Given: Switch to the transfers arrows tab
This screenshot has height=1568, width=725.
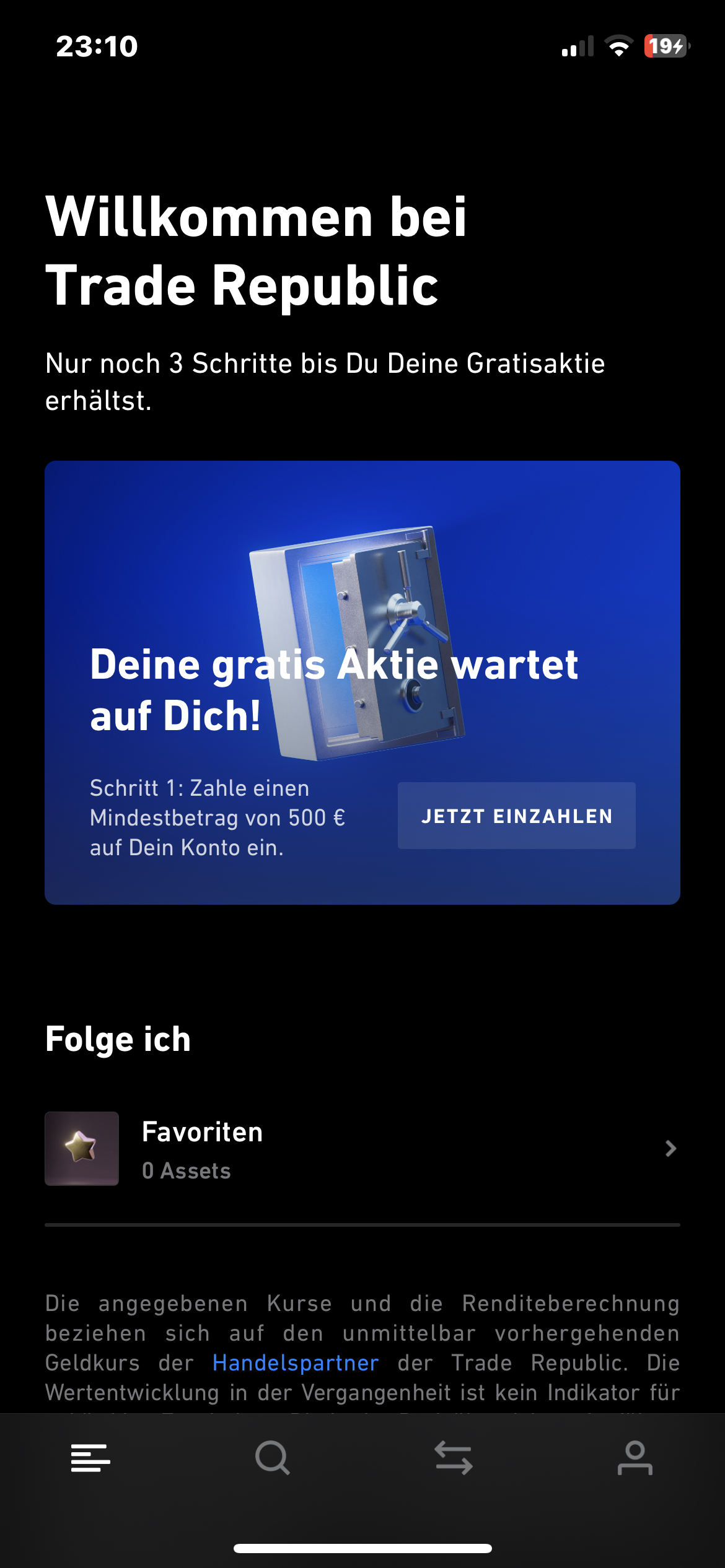Looking at the screenshot, I should [454, 1458].
